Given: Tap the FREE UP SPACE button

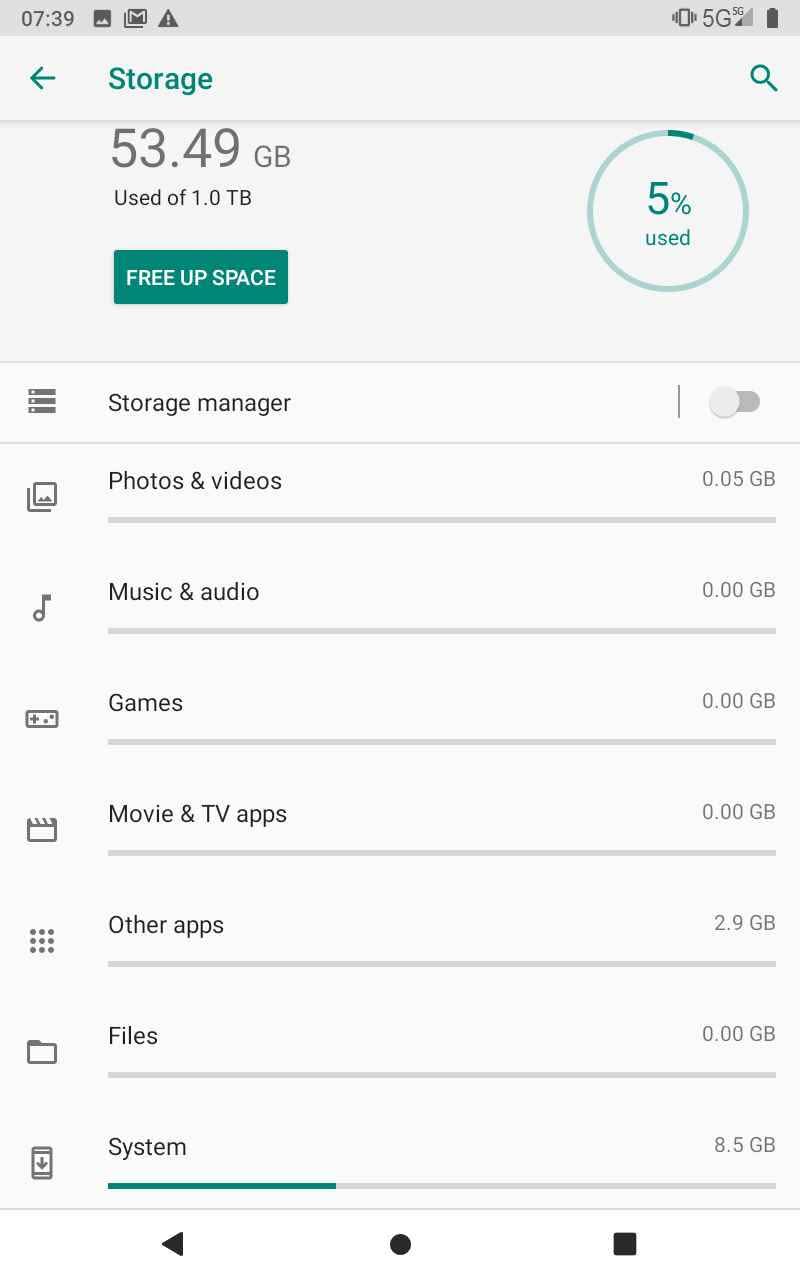Looking at the screenshot, I should pos(201,277).
